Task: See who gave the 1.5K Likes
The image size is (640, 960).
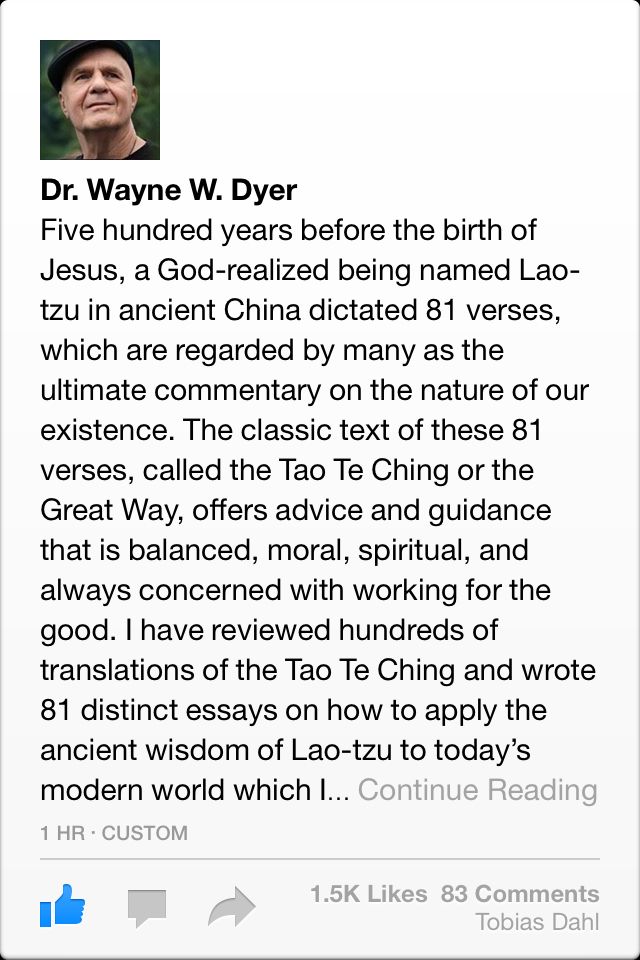Action: 368,894
